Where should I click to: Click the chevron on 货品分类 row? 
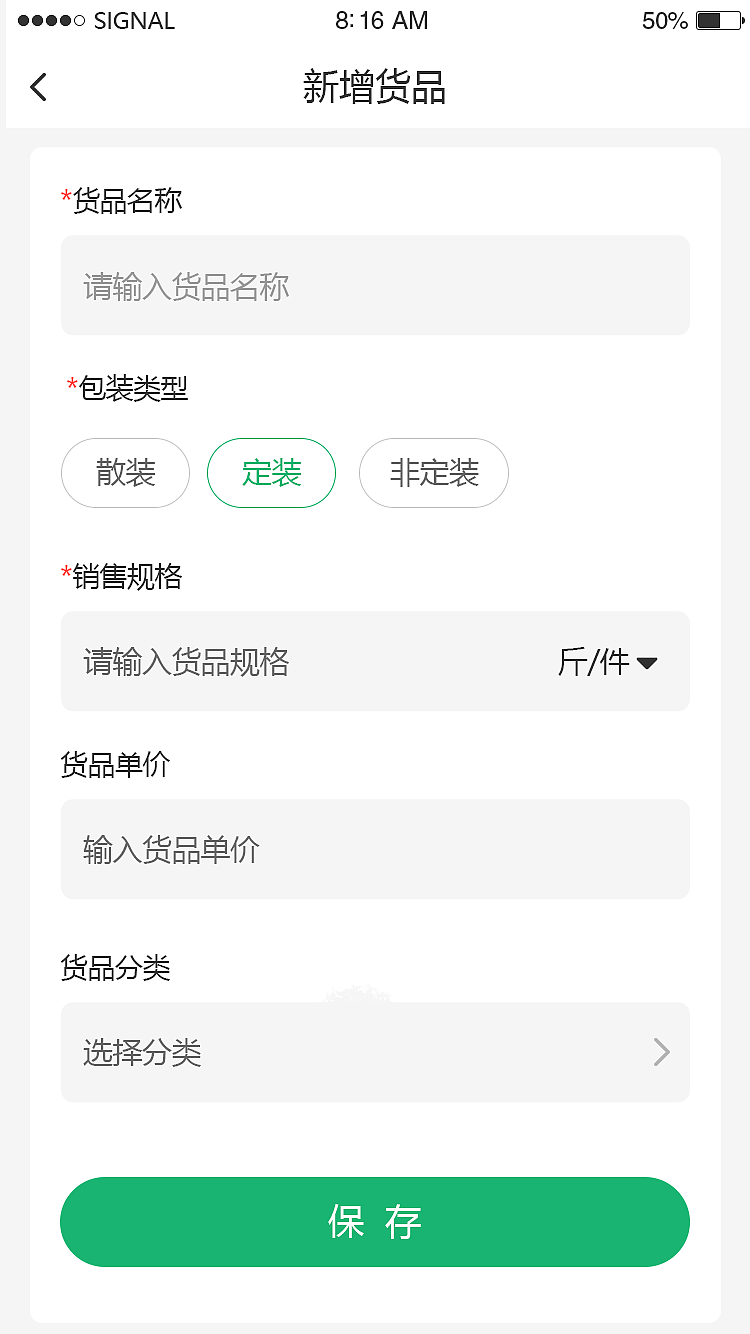tap(661, 1052)
